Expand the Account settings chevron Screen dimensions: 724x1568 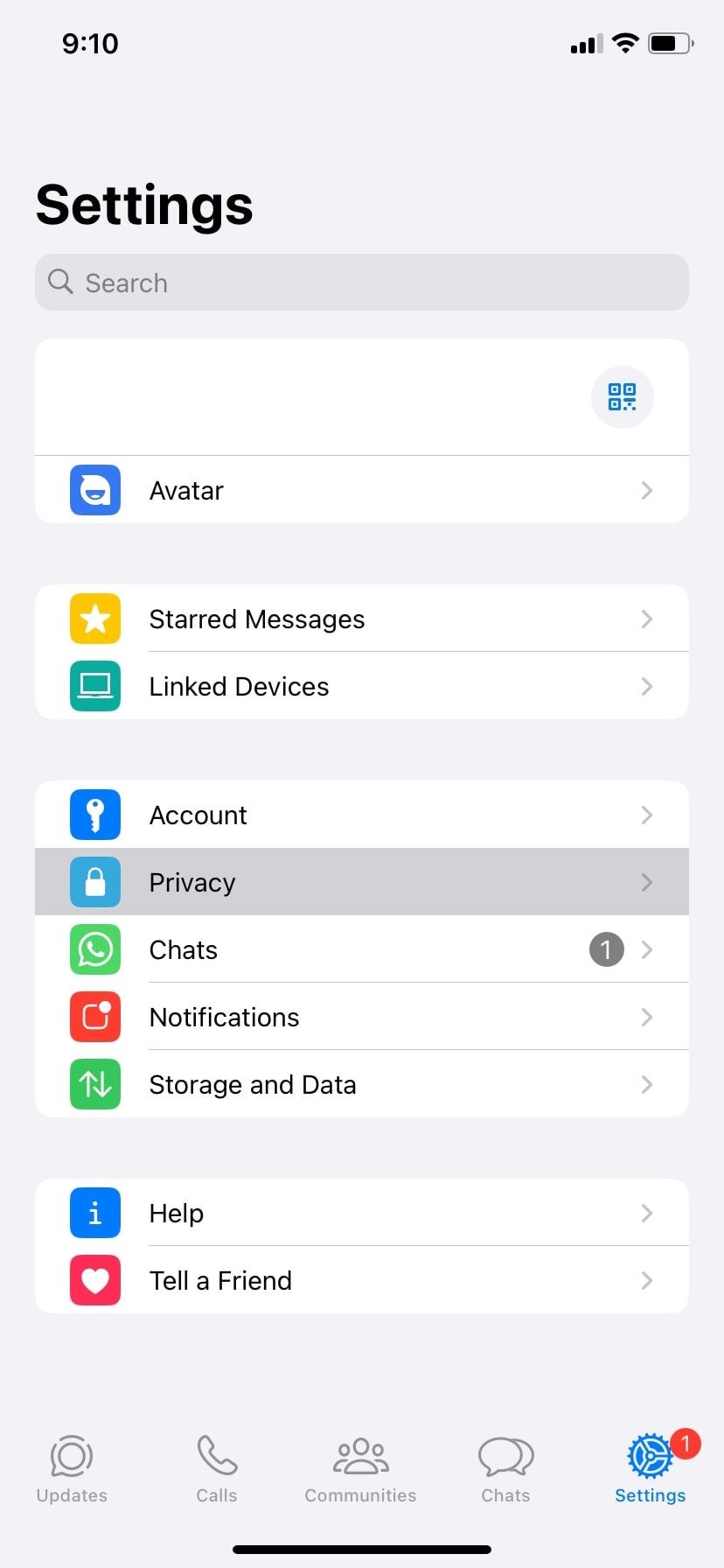[x=647, y=815]
